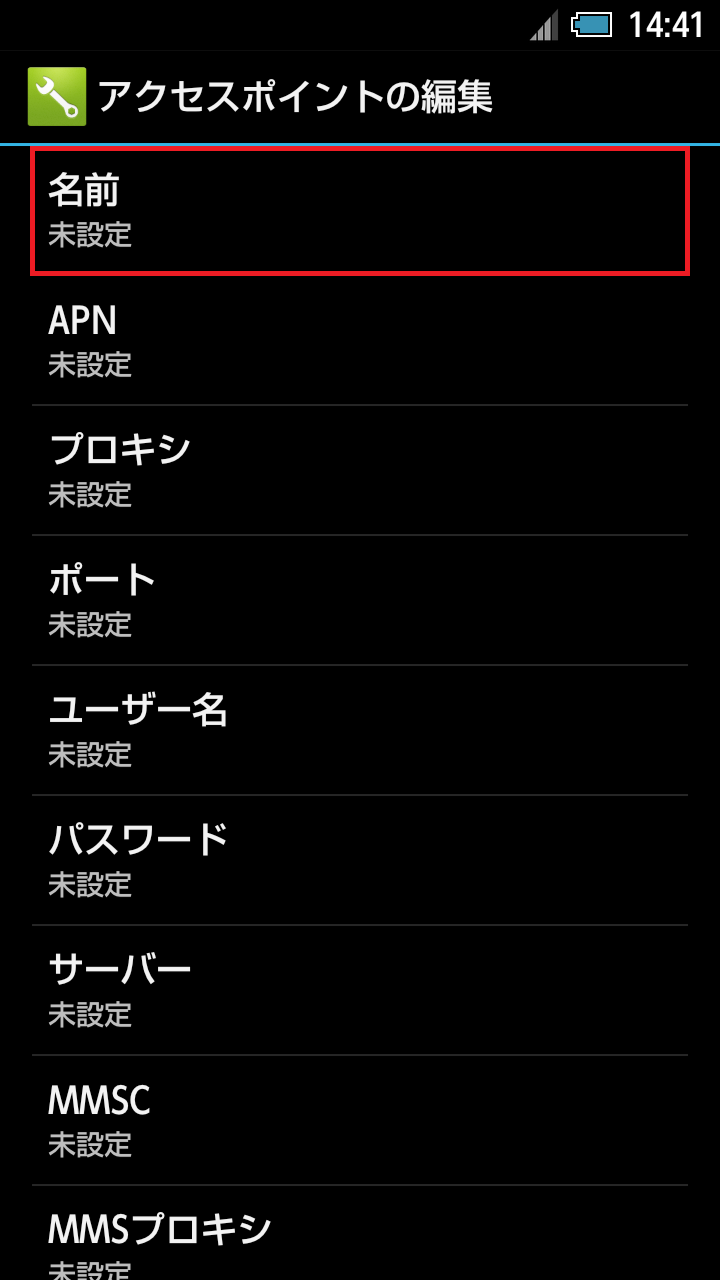Viewport: 720px width, 1280px height.
Task: Open the MMSC setting entry
Action: (360, 1120)
